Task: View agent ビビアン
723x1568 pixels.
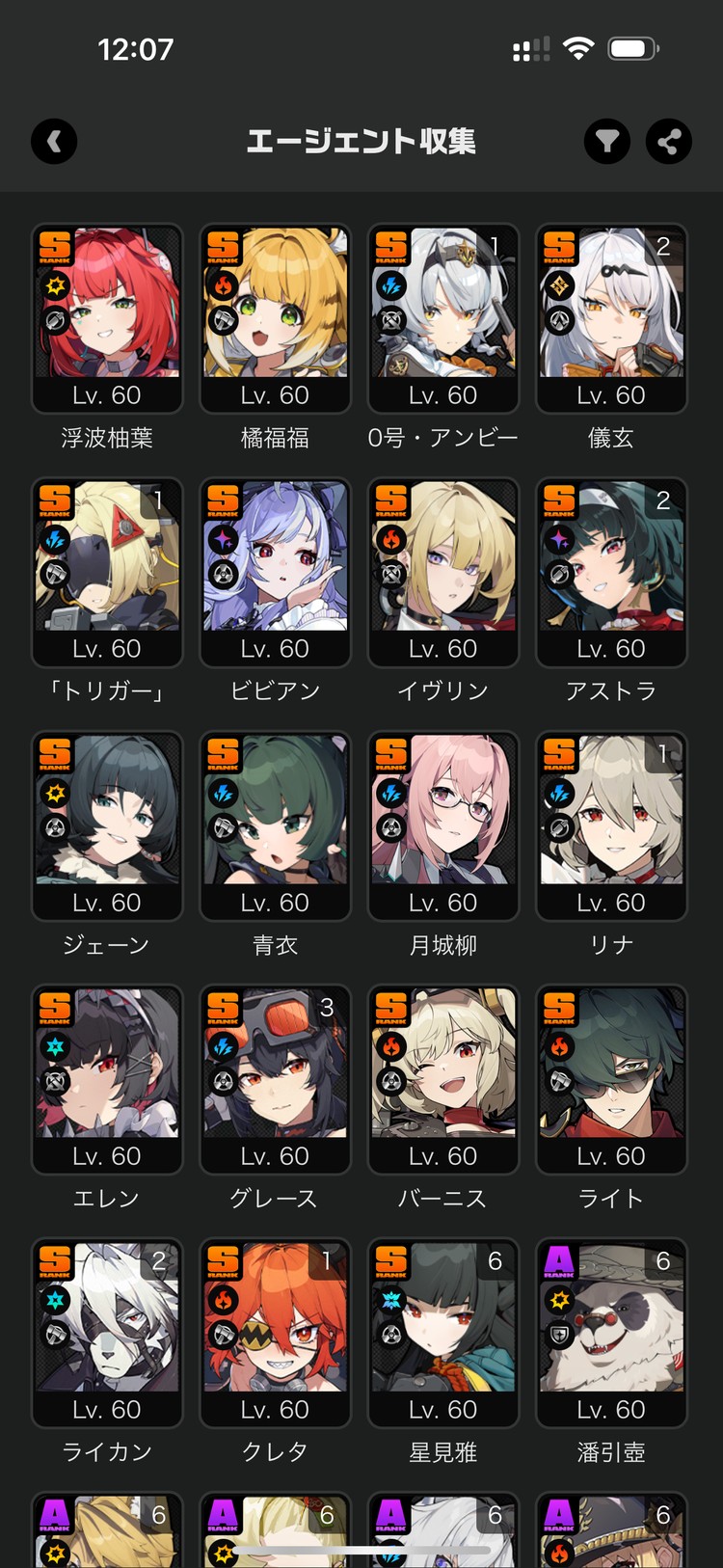Action: (275, 572)
